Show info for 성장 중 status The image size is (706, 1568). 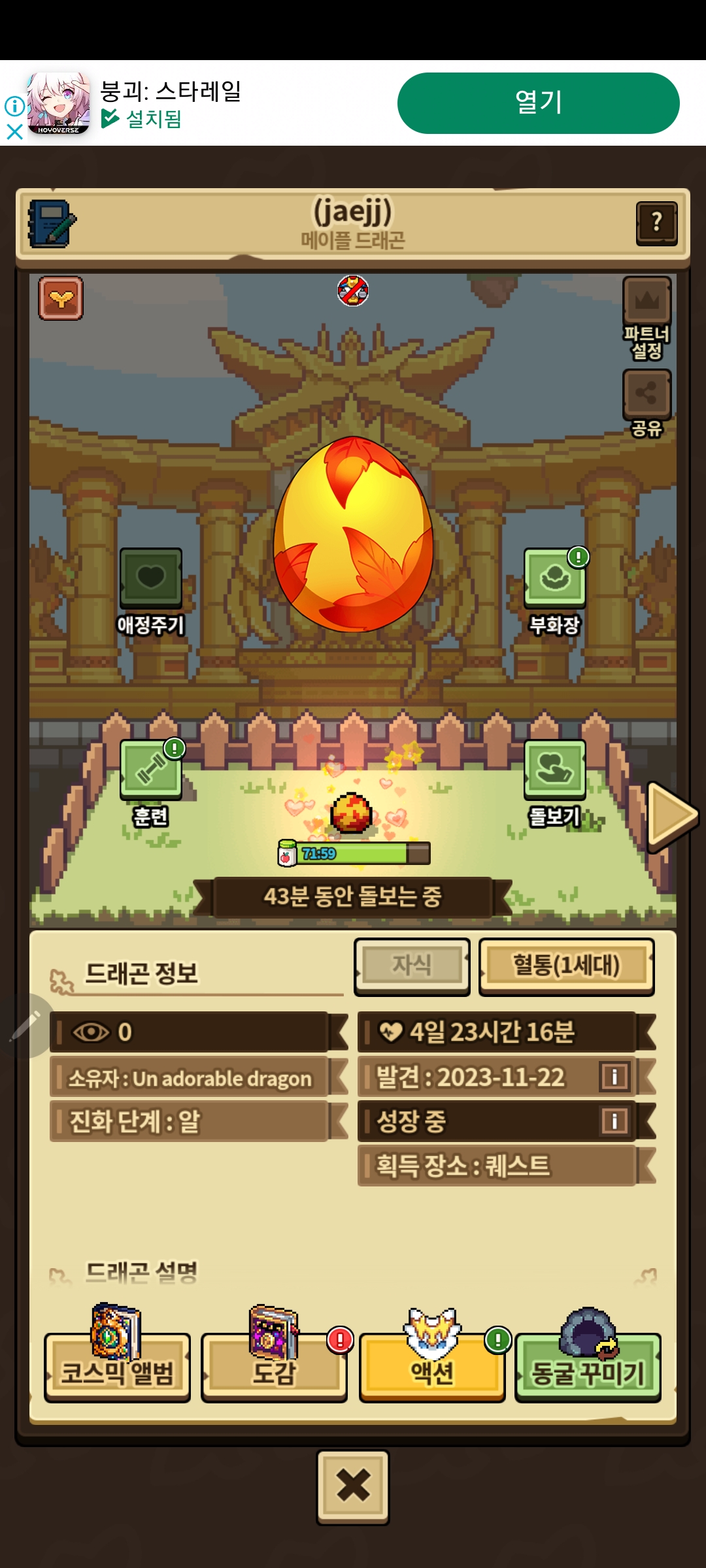tap(614, 1121)
